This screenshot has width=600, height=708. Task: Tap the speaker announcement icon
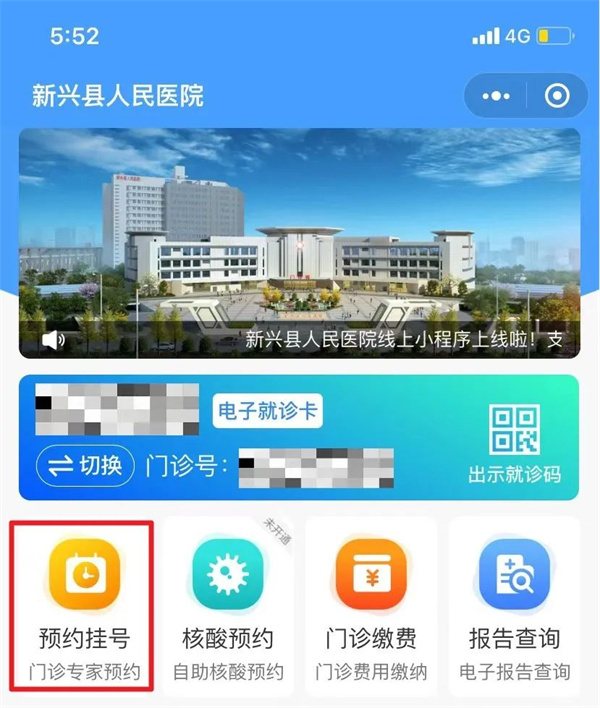[53, 340]
